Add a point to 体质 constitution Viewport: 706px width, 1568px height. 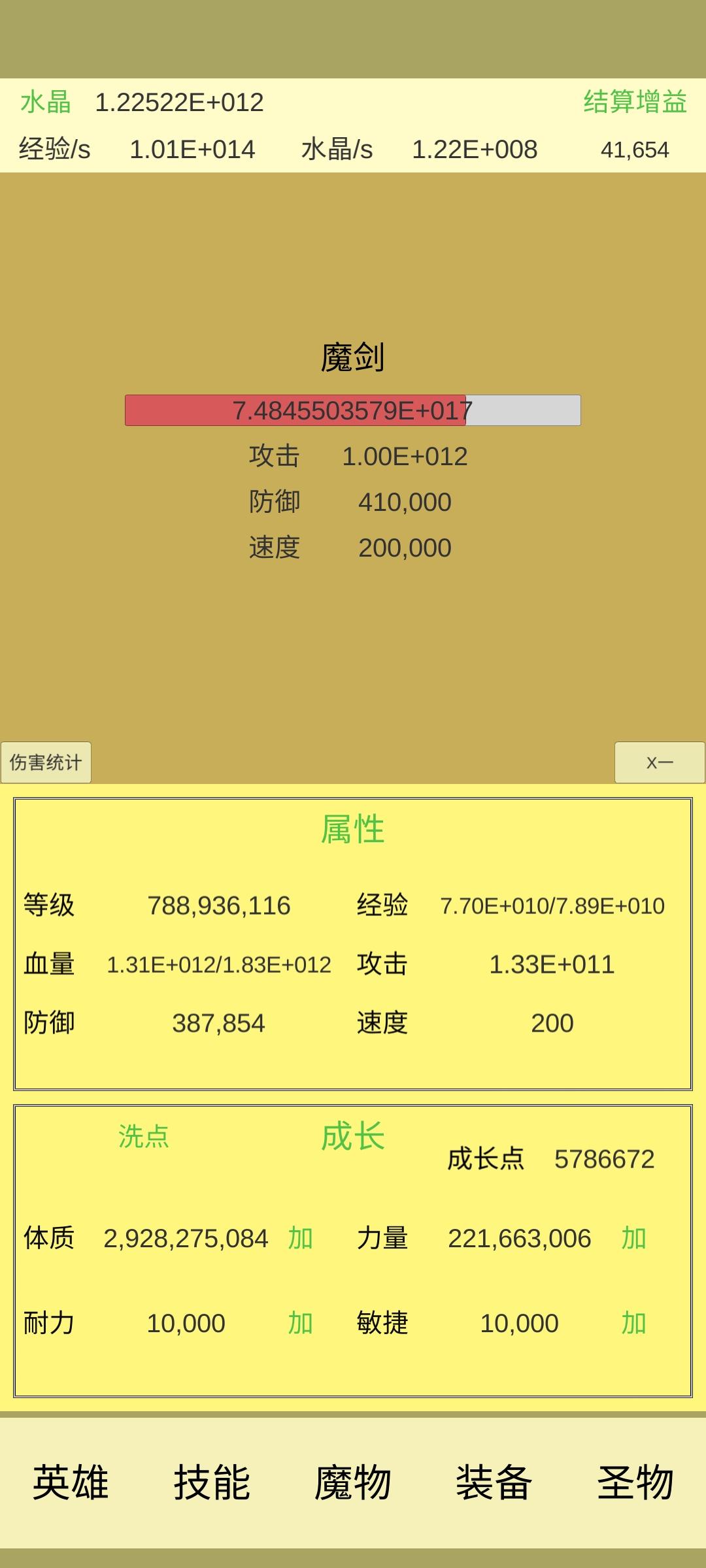point(301,1237)
